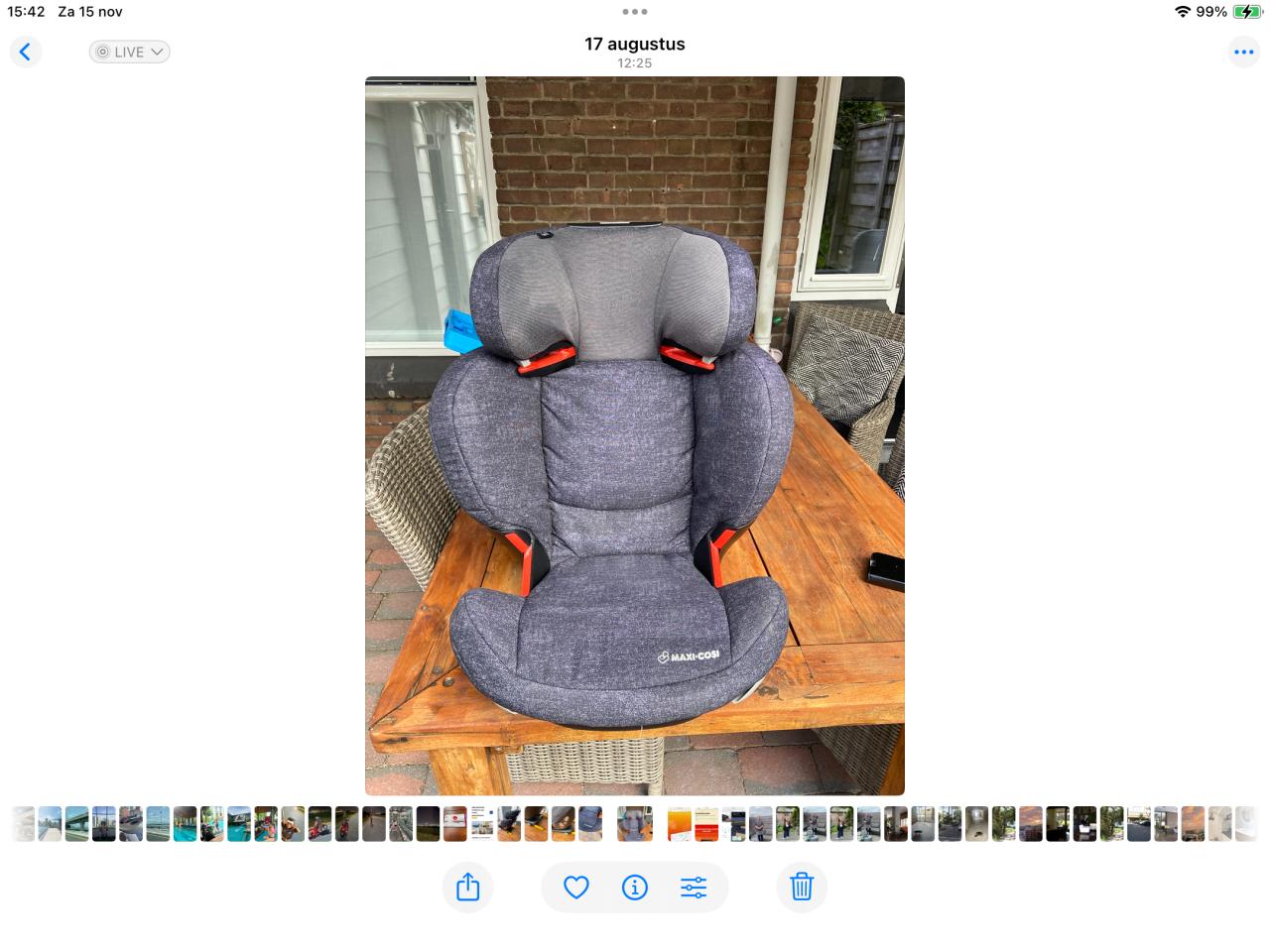Select the swimming pool thumbnail in the filmstrip
Screen dimensions: 1270x952
point(185,824)
